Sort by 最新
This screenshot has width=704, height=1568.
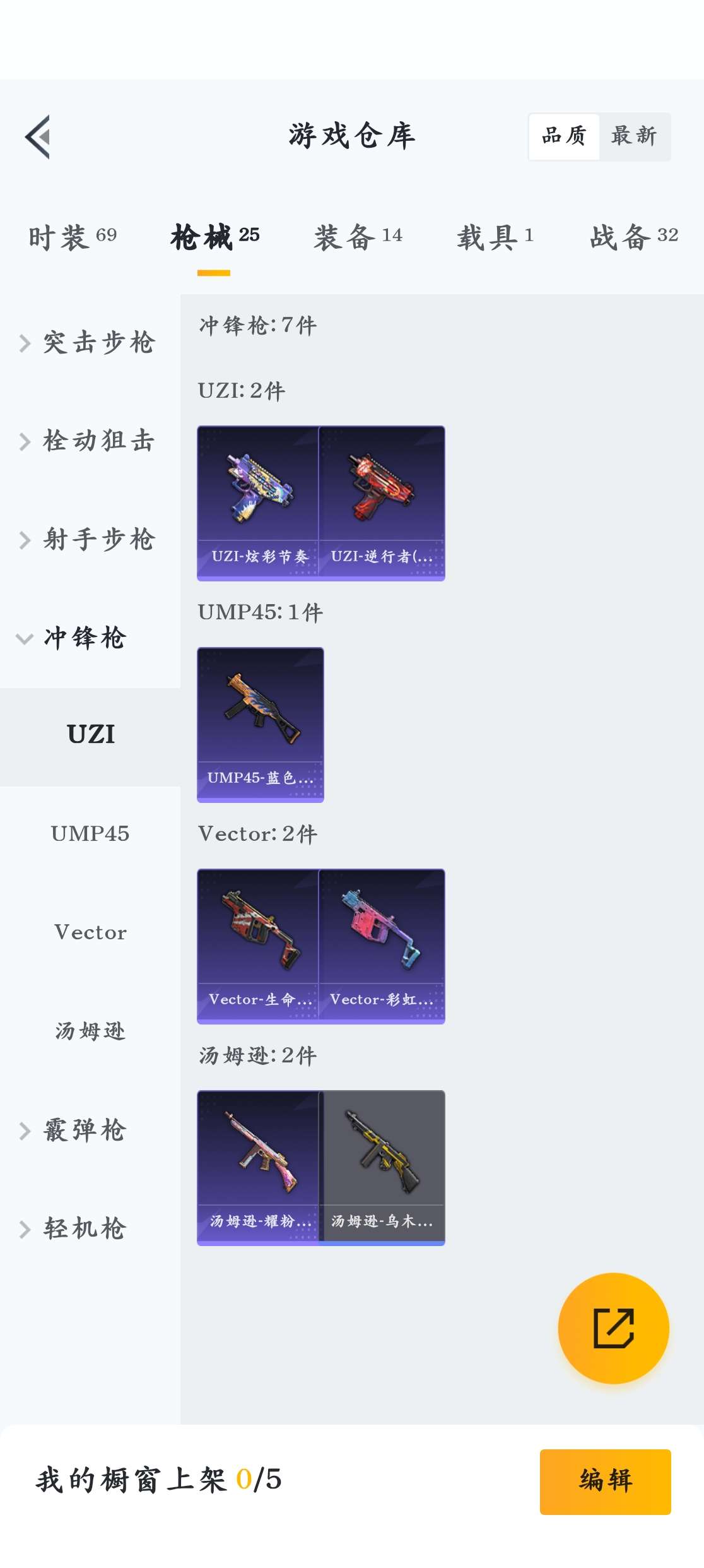point(633,136)
